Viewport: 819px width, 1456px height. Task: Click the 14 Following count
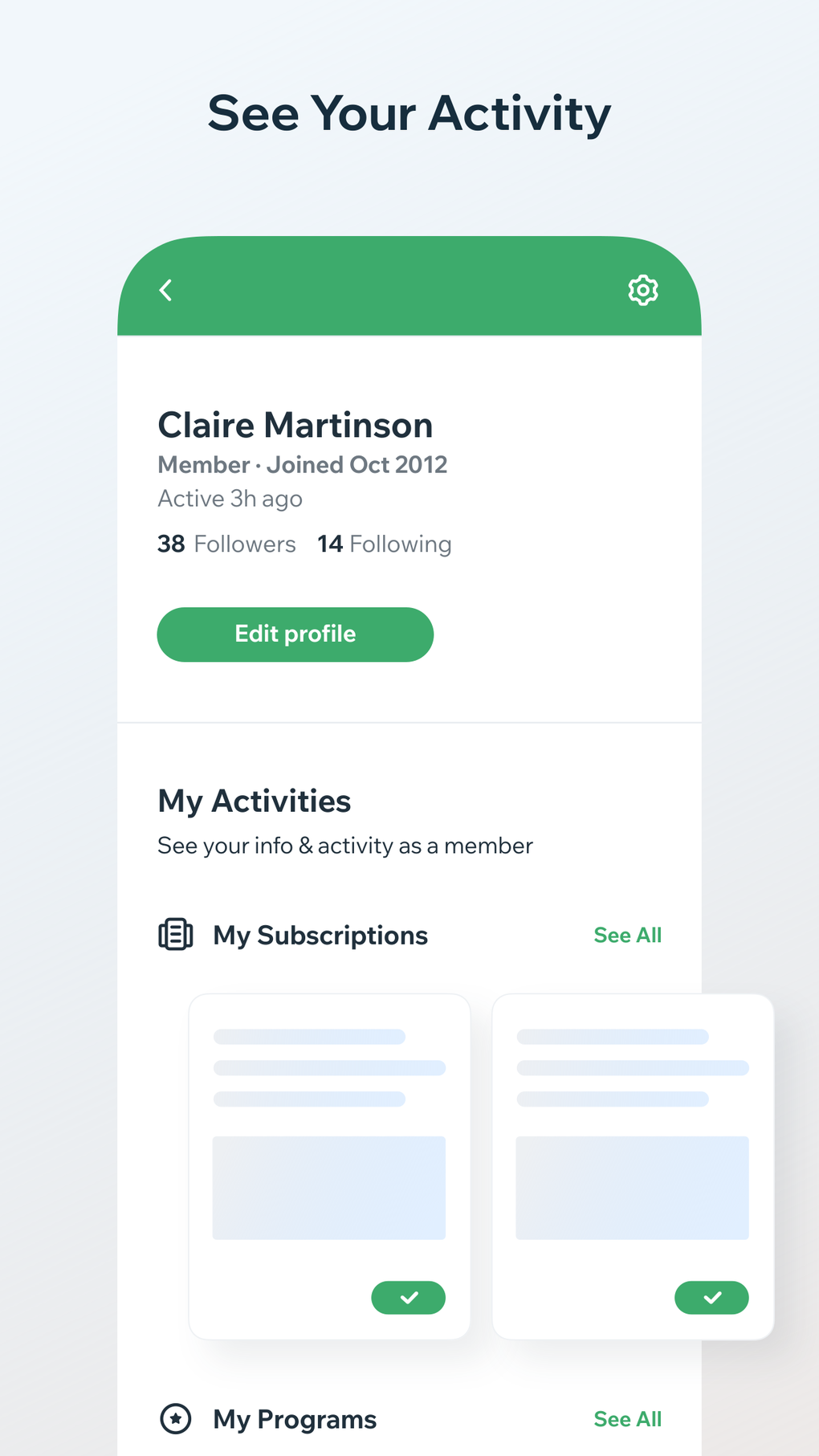384,544
